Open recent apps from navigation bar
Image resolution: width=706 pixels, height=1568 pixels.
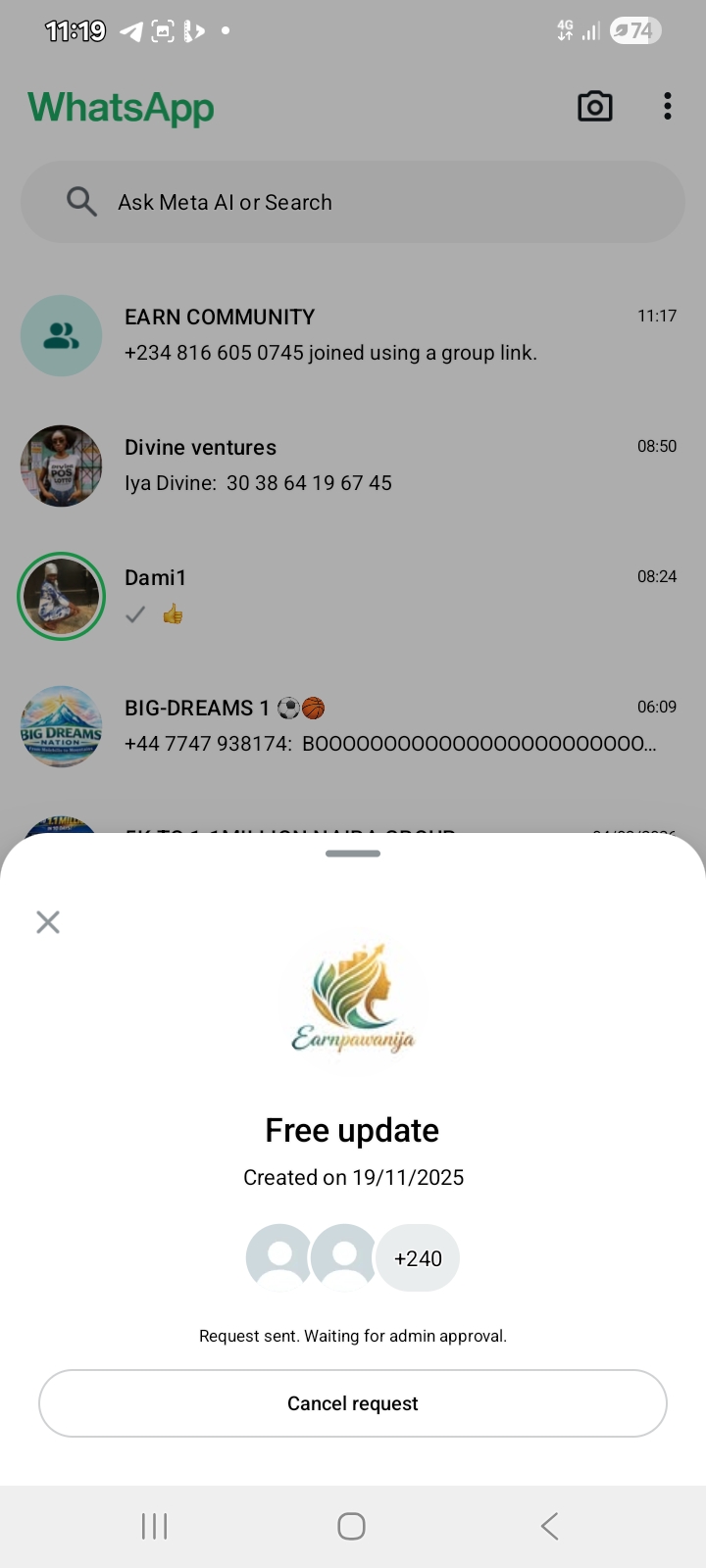coord(155,1526)
